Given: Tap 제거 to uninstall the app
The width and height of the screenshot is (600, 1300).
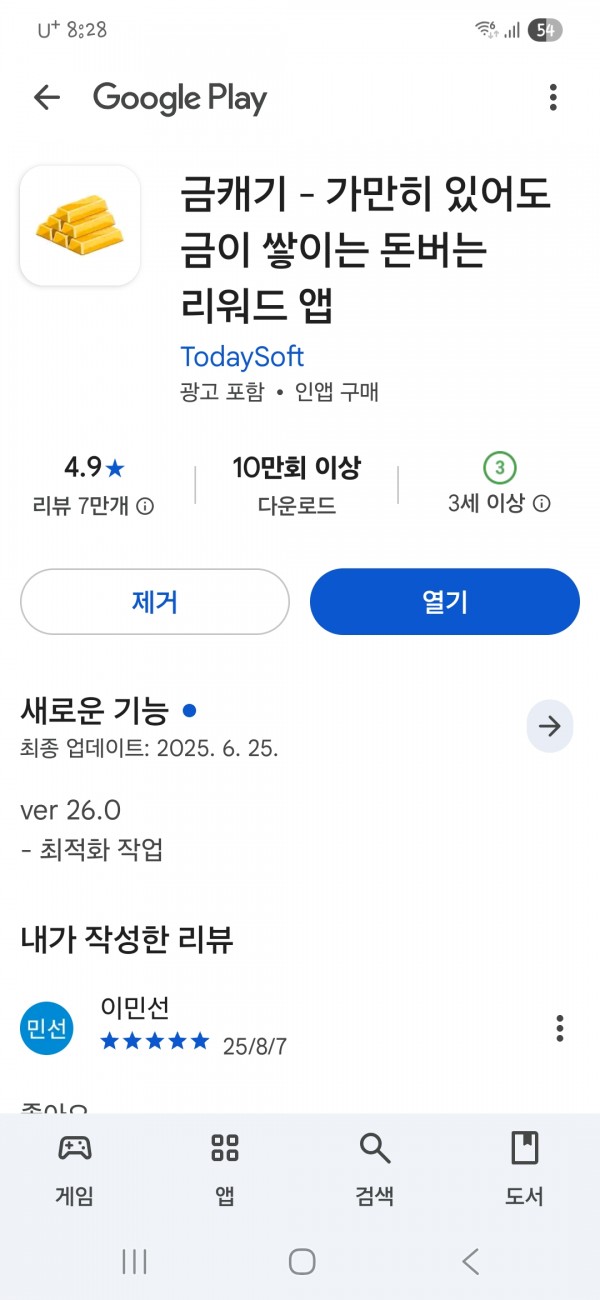Looking at the screenshot, I should [x=155, y=601].
